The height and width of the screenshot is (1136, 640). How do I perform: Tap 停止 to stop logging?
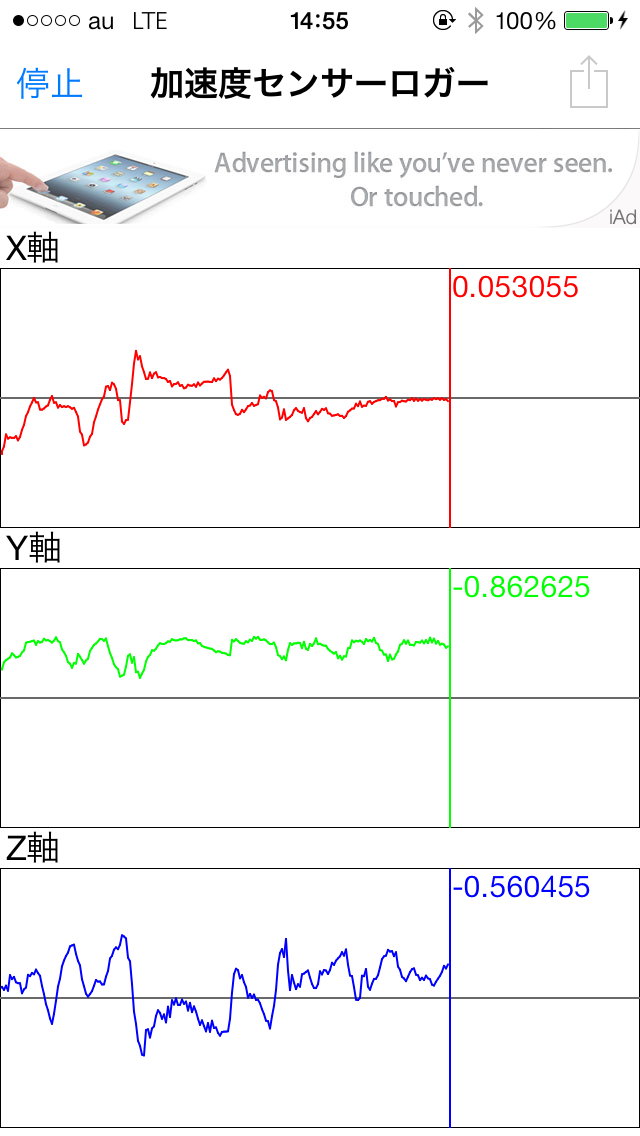click(50, 84)
